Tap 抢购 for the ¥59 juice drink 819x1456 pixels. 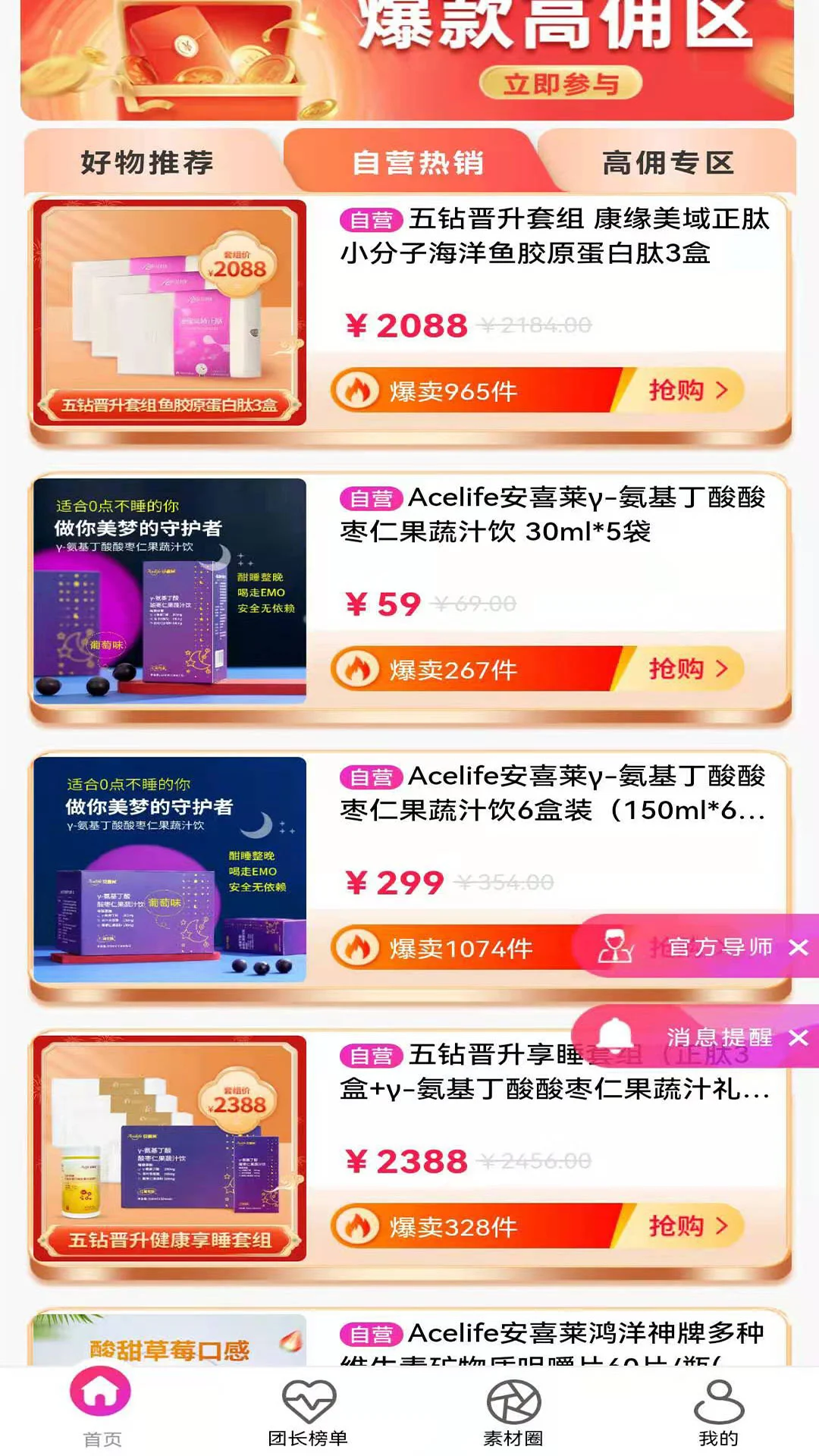[x=686, y=669]
